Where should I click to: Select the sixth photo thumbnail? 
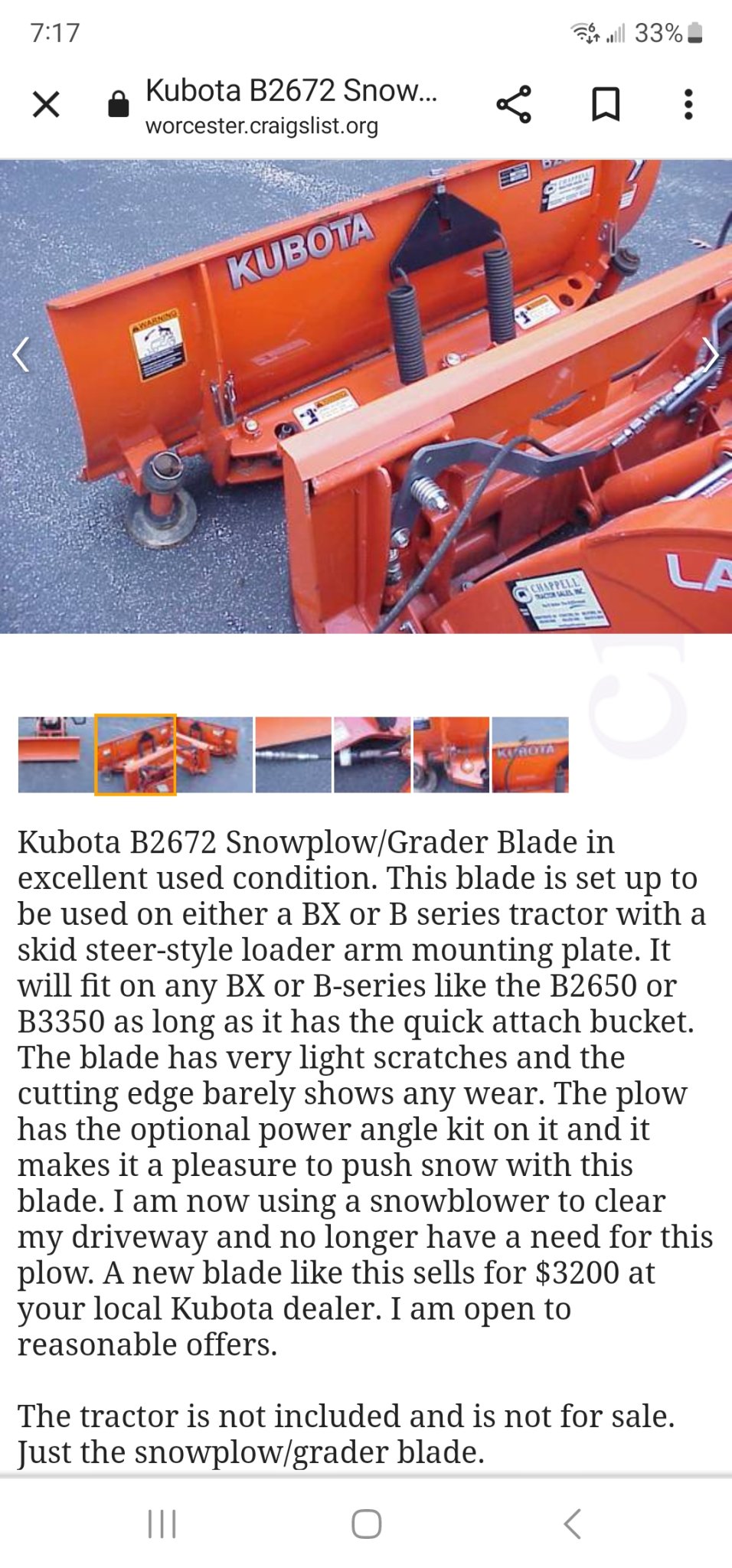(451, 754)
